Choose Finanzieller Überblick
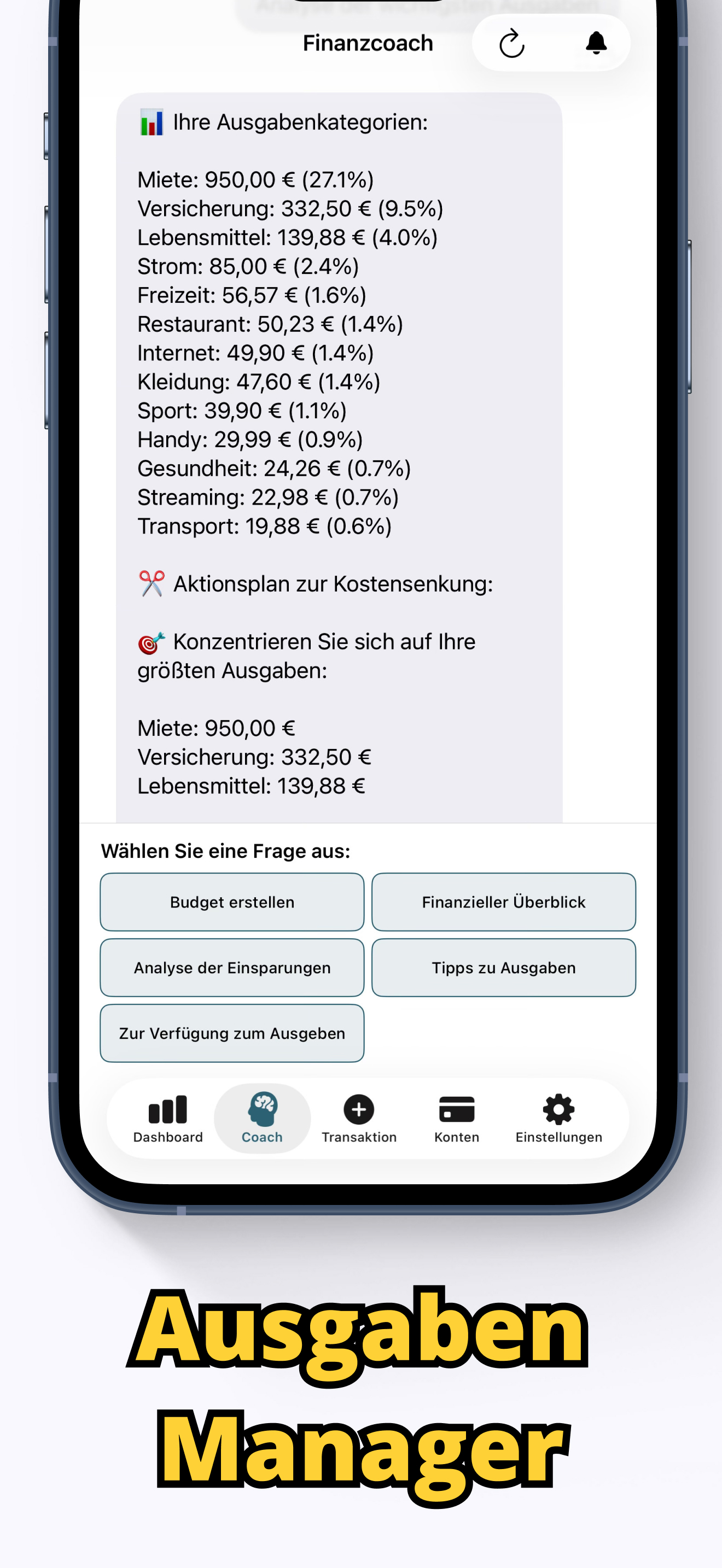722x1568 pixels. coord(503,902)
